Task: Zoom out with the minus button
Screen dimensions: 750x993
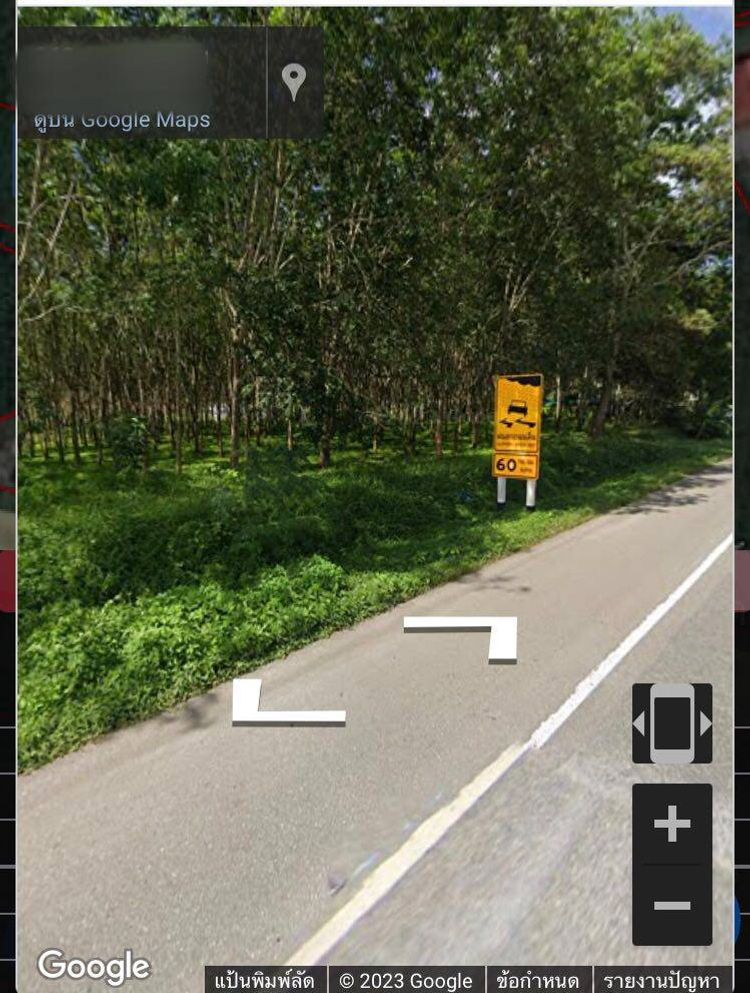Action: (672, 905)
